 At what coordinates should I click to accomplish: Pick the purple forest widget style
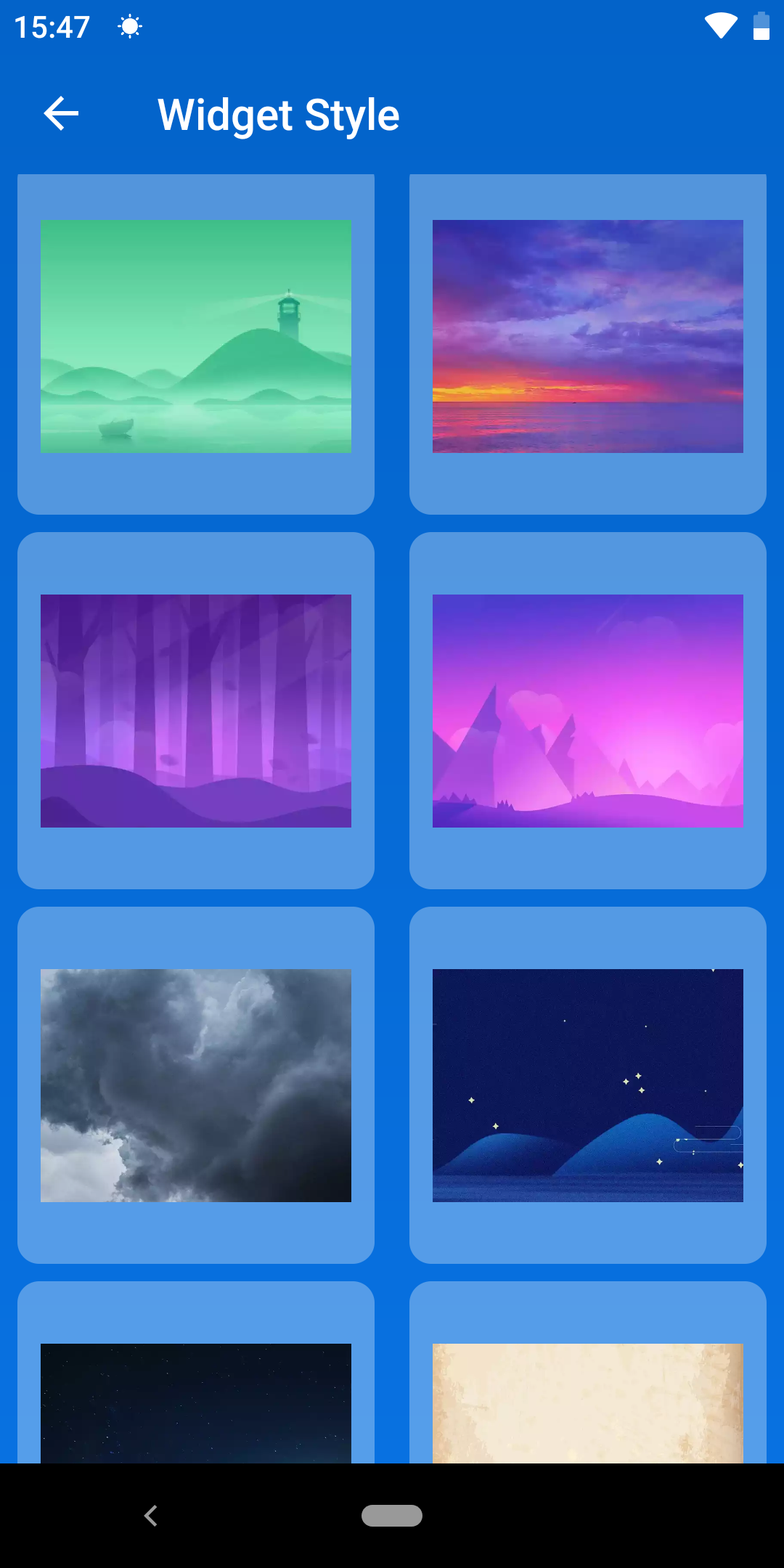196,711
